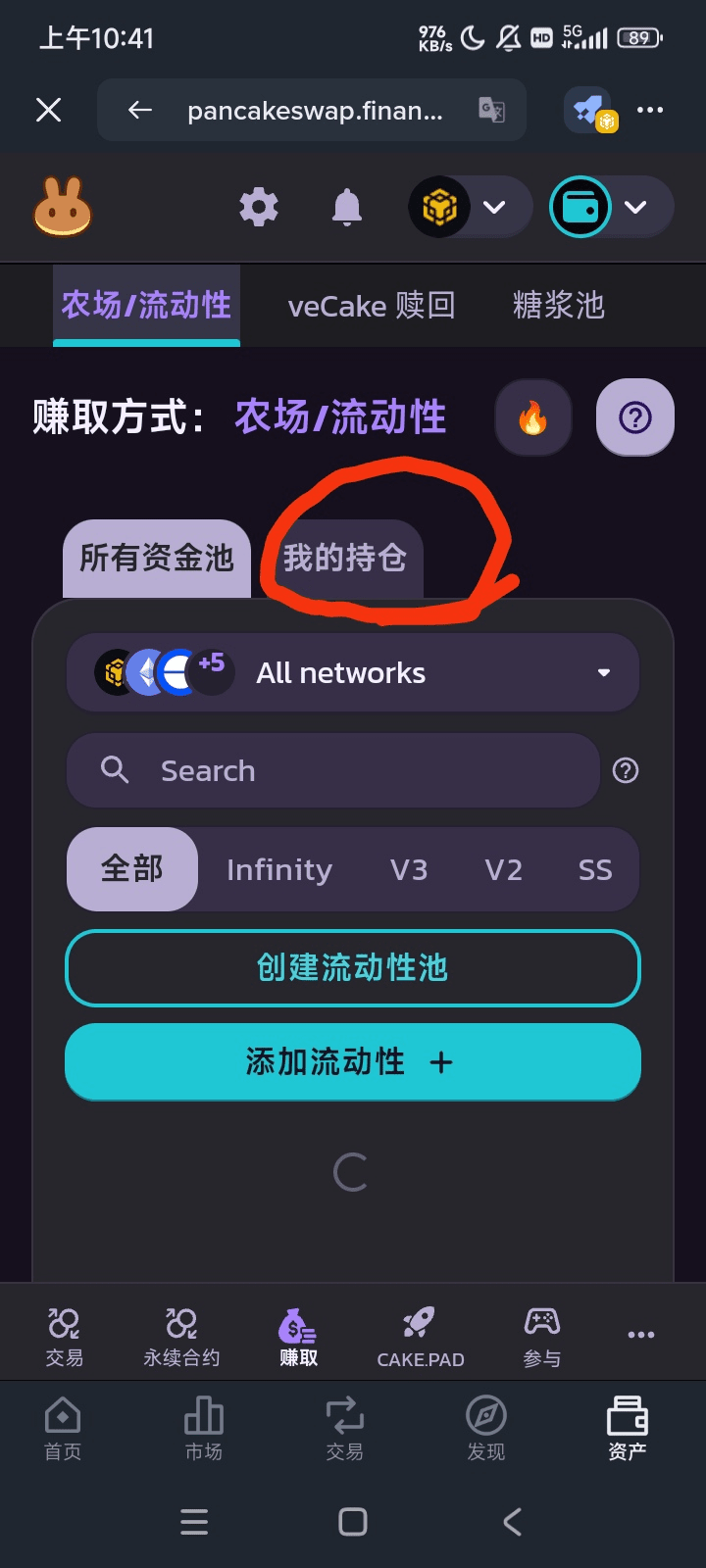Switch to 糖浆池 tab
This screenshot has width=706, height=1568.
pyautogui.click(x=559, y=306)
